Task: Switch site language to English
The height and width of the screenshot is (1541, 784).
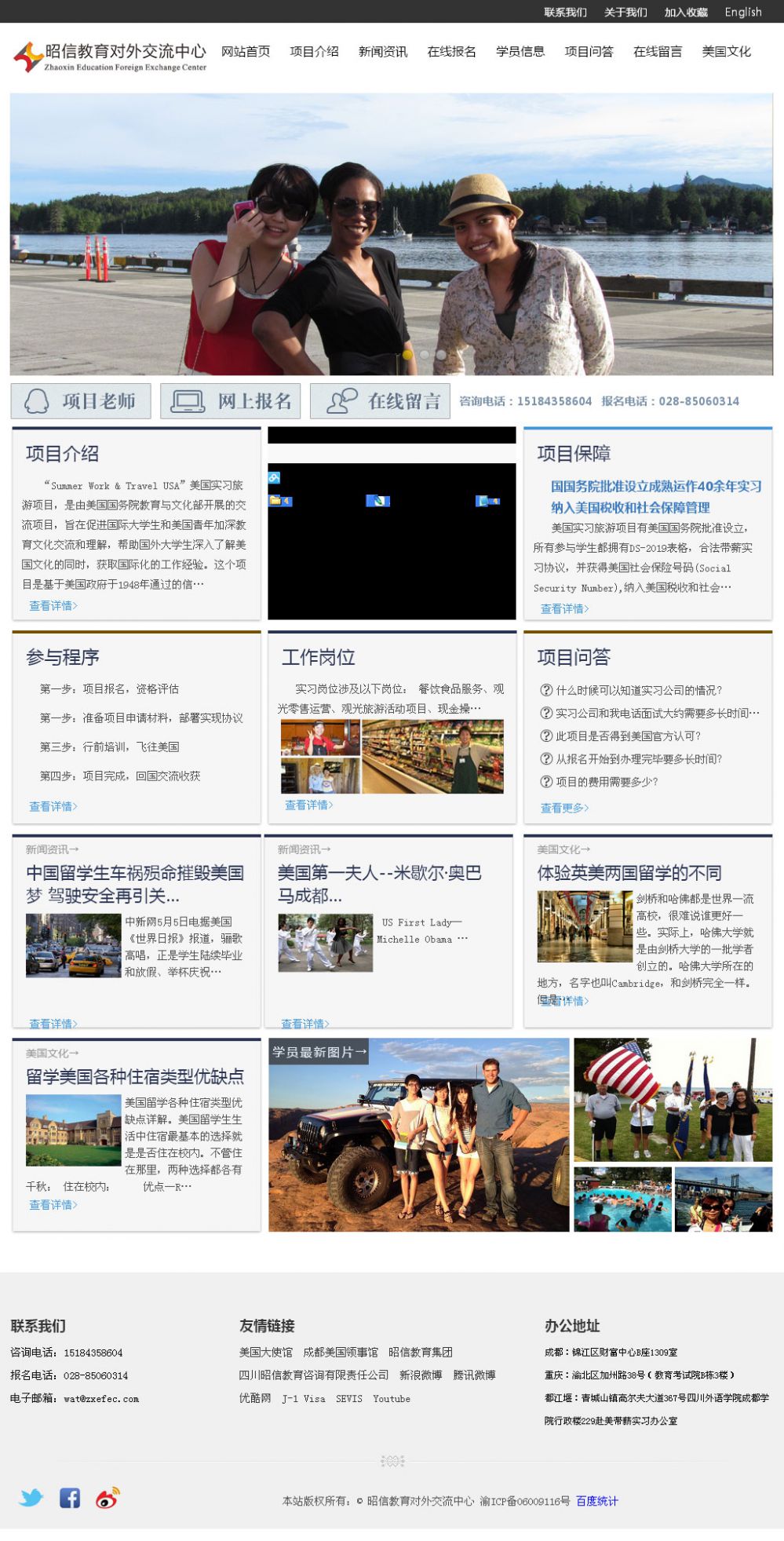Action: click(x=742, y=13)
